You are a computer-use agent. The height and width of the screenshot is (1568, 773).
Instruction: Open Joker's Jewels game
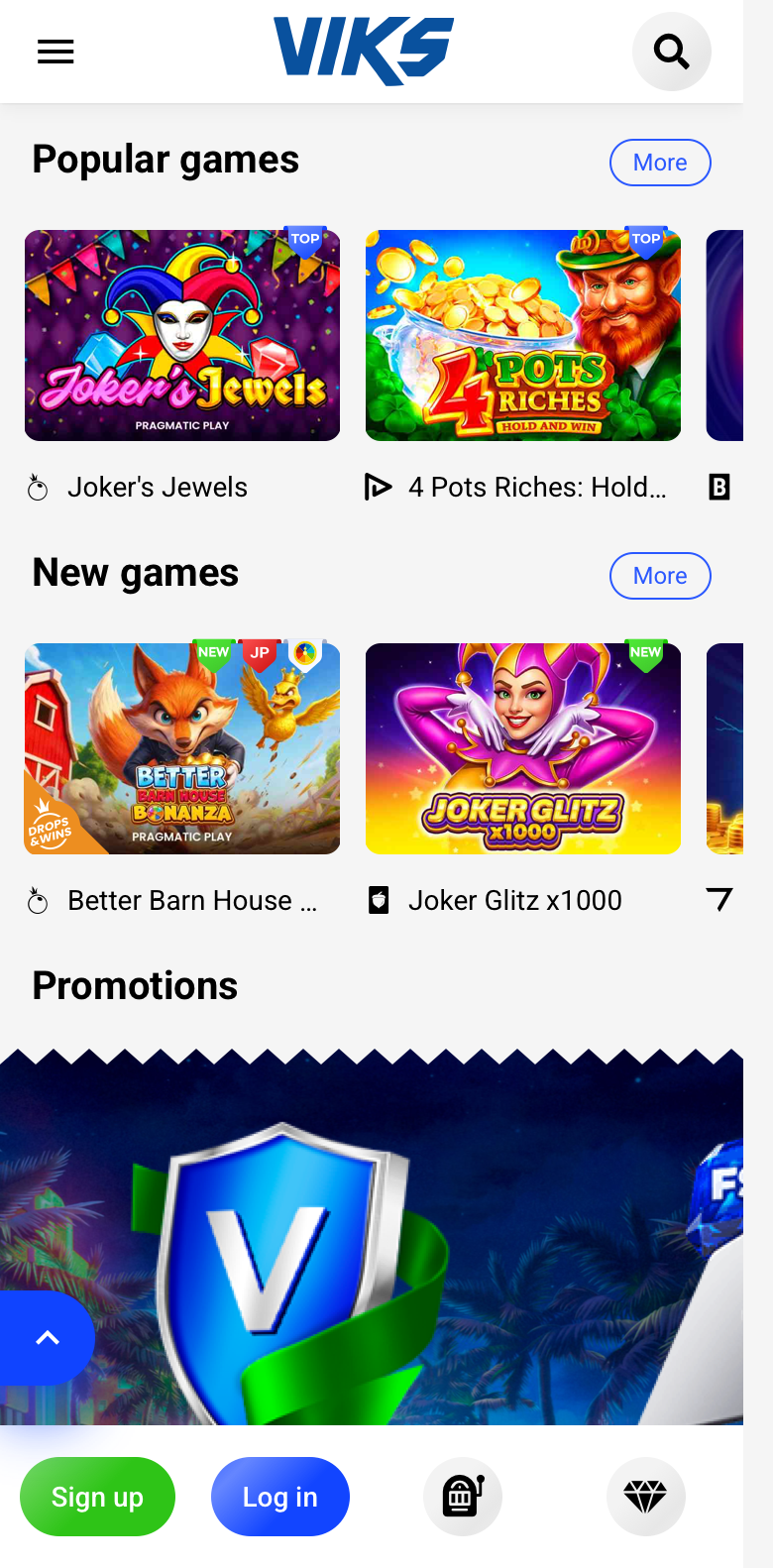(x=182, y=336)
